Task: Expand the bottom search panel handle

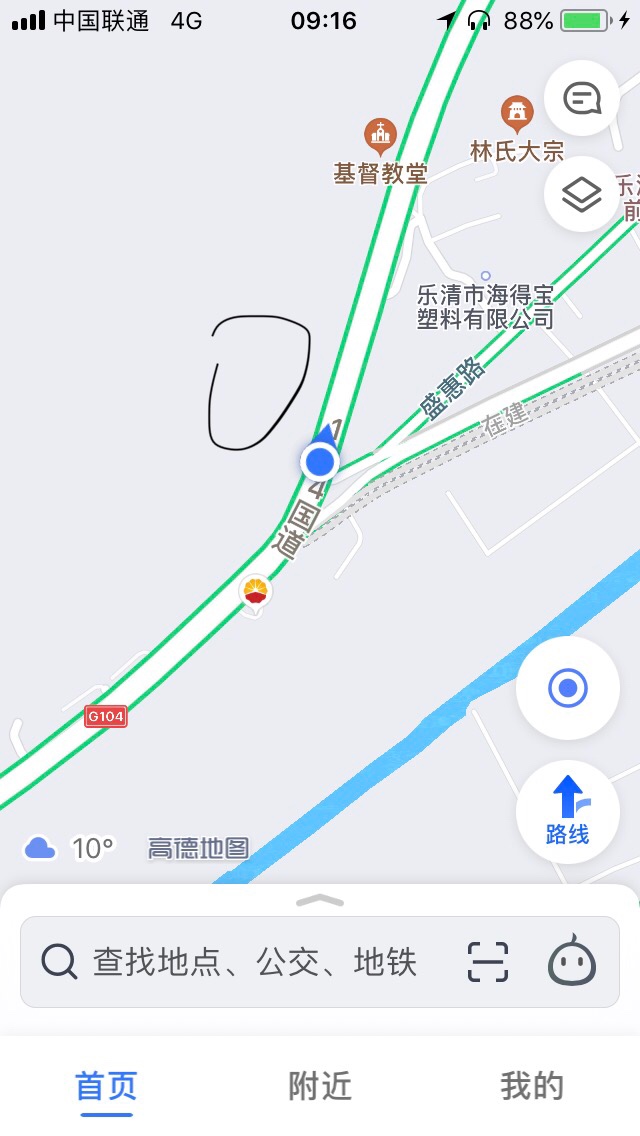Action: pos(320,900)
